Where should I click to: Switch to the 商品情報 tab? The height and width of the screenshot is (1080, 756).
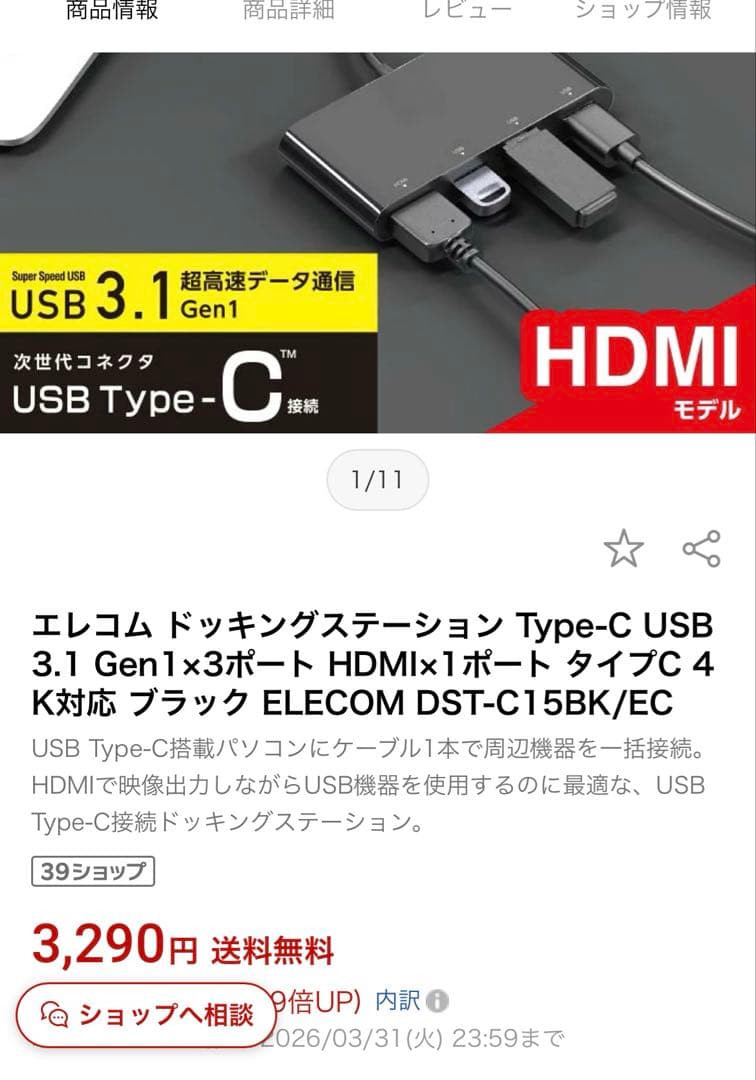tap(112, 10)
